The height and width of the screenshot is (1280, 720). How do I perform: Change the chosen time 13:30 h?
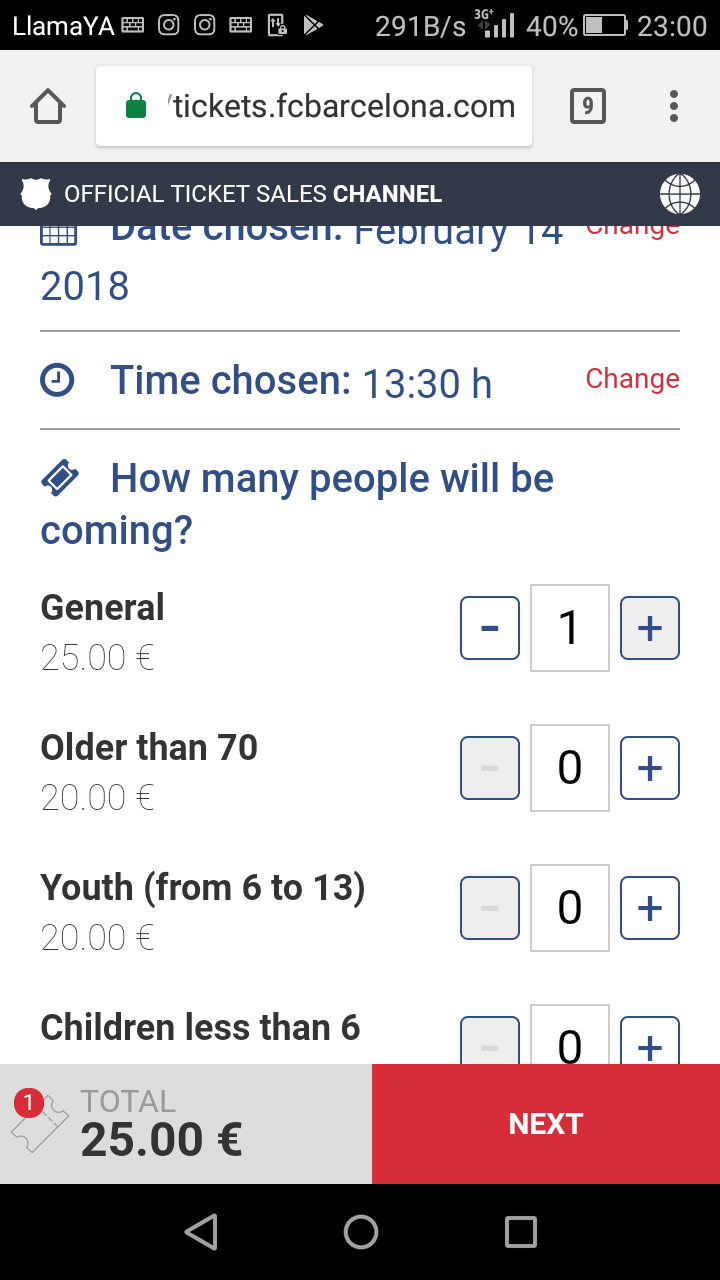pyautogui.click(x=632, y=379)
